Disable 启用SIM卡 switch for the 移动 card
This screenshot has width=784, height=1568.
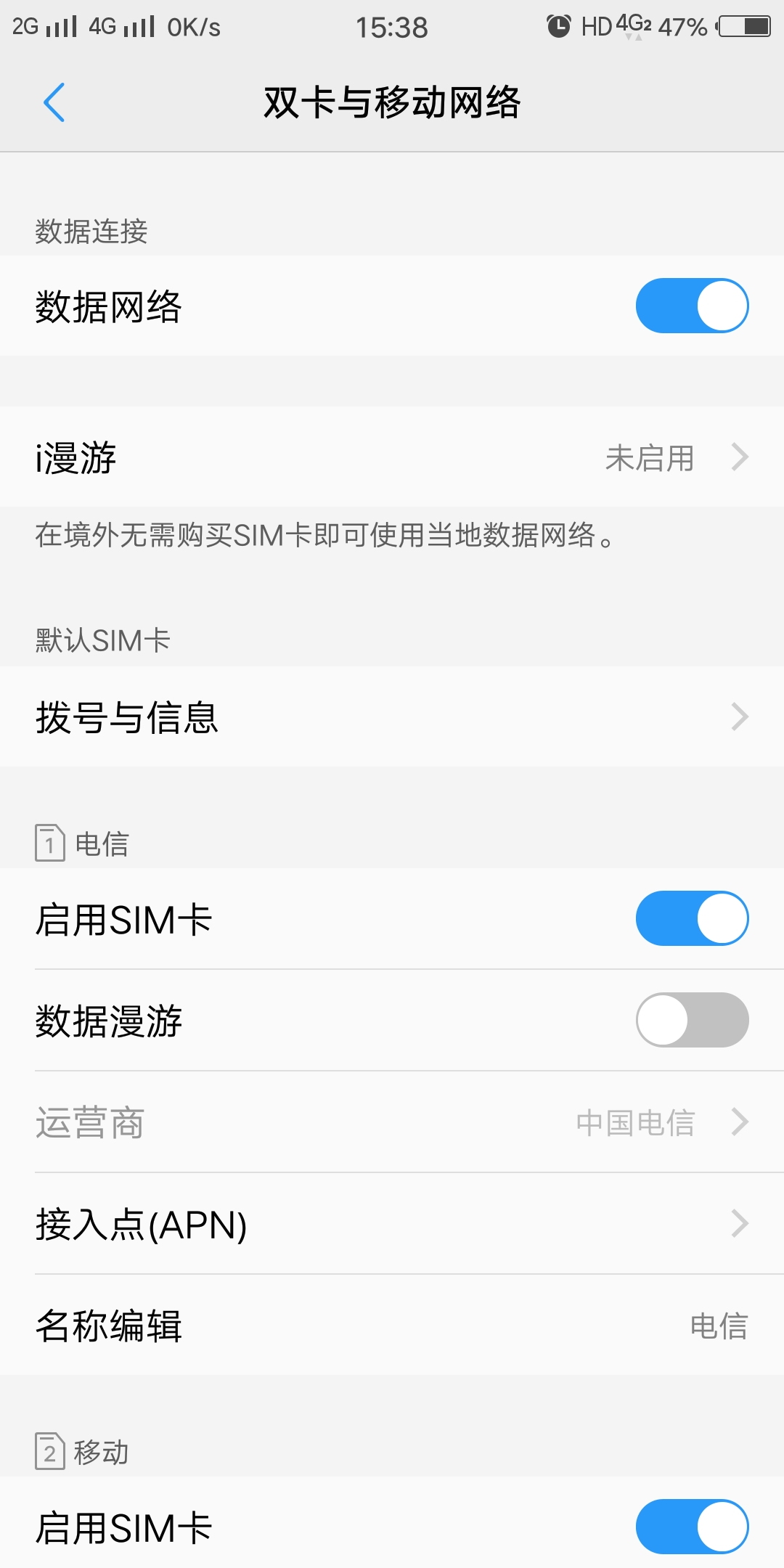pos(690,1527)
